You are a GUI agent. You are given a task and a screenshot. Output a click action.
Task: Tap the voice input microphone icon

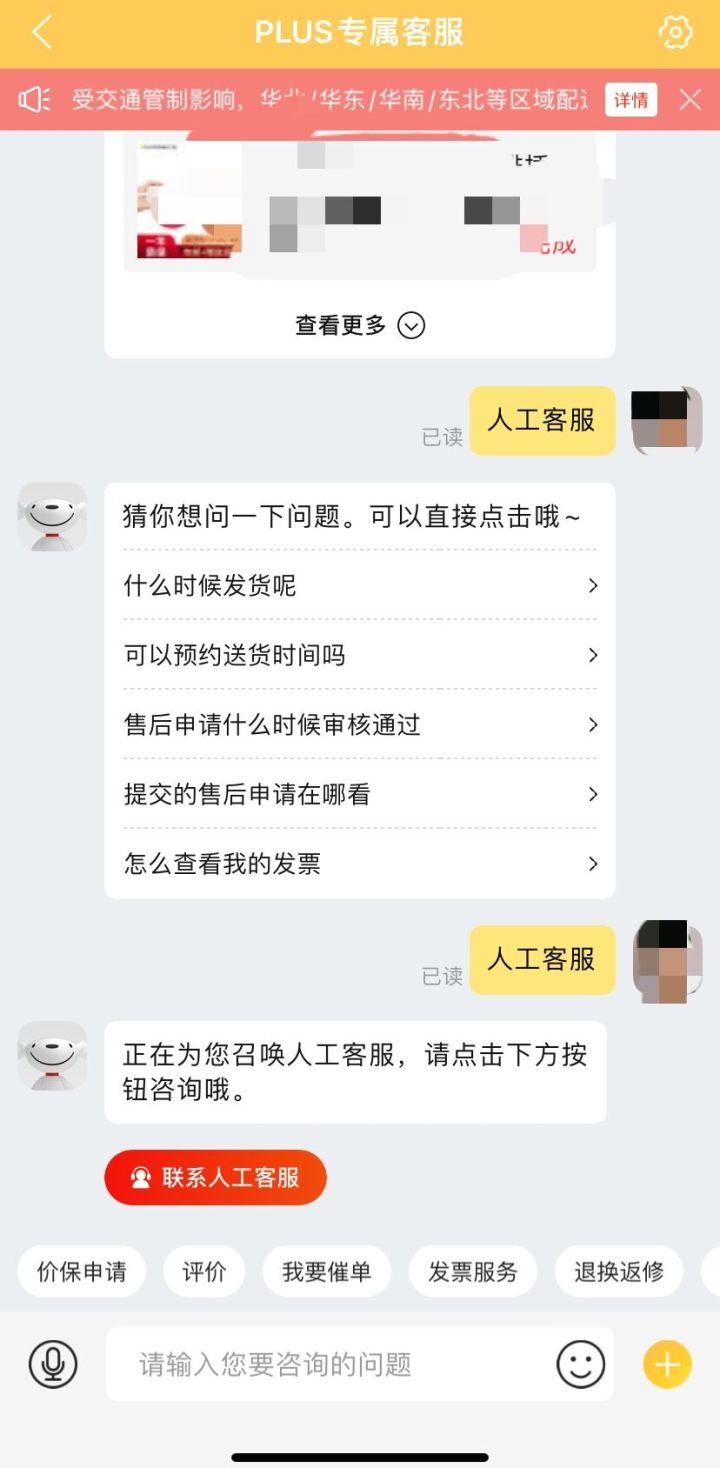coord(52,1363)
